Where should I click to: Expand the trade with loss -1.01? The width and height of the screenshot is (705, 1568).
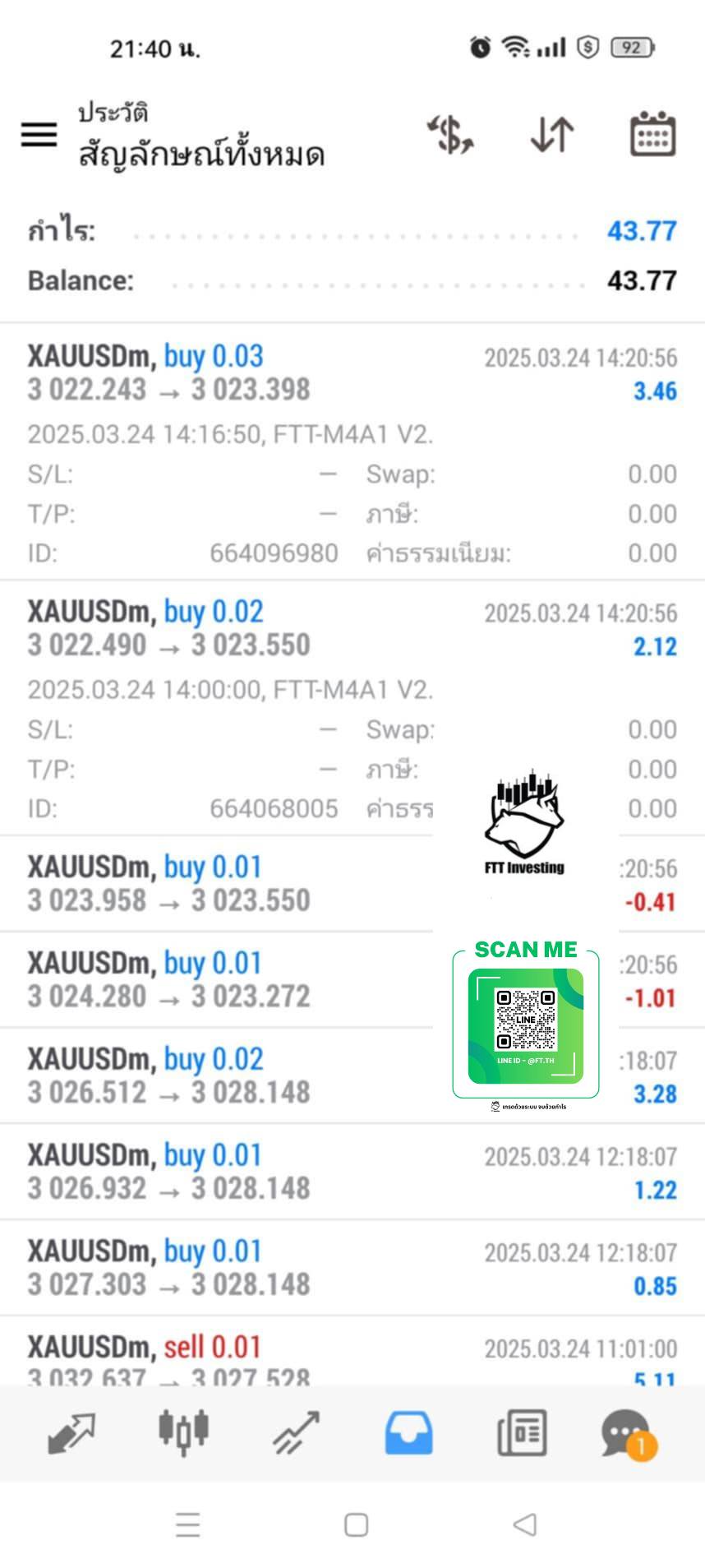coord(352,980)
